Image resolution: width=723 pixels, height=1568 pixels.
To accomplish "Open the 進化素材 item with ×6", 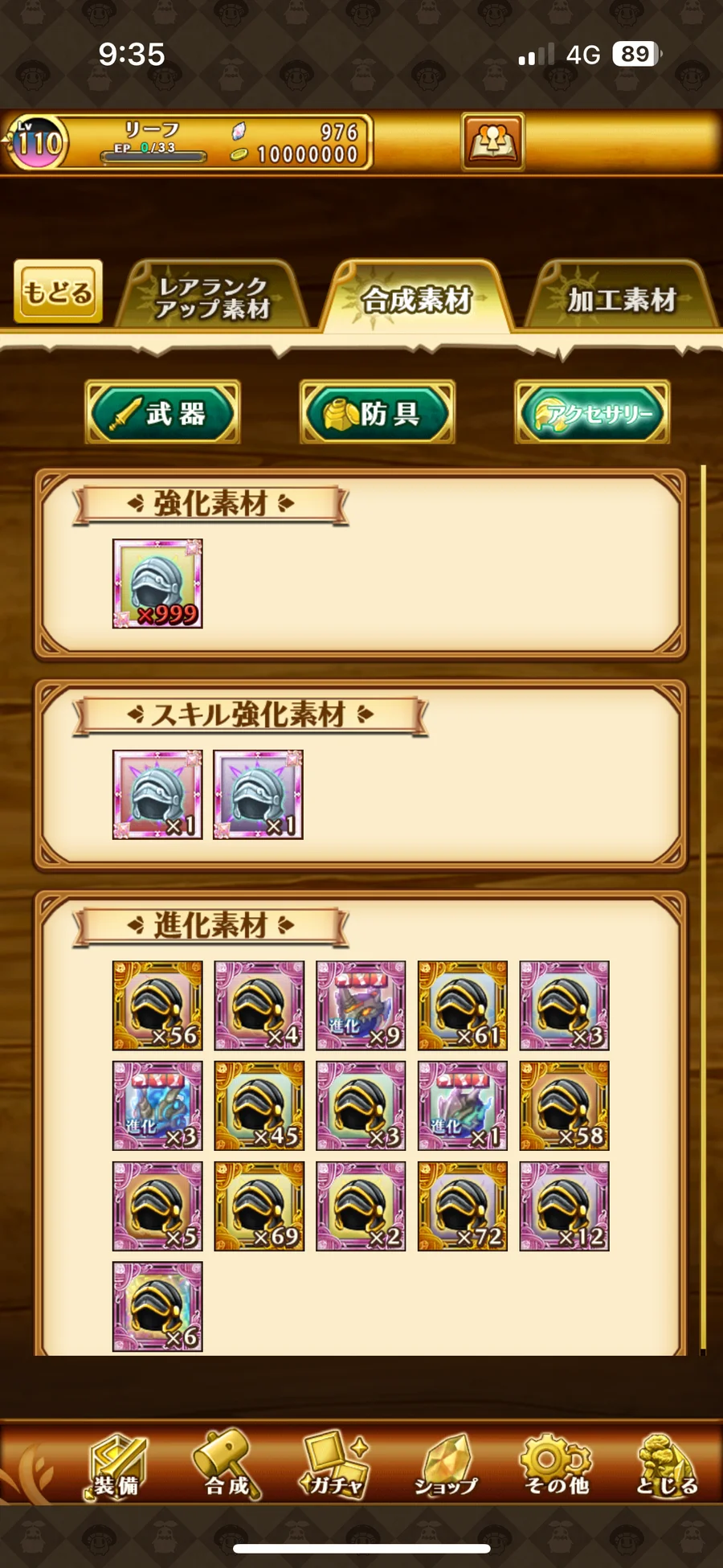I will click(157, 1307).
